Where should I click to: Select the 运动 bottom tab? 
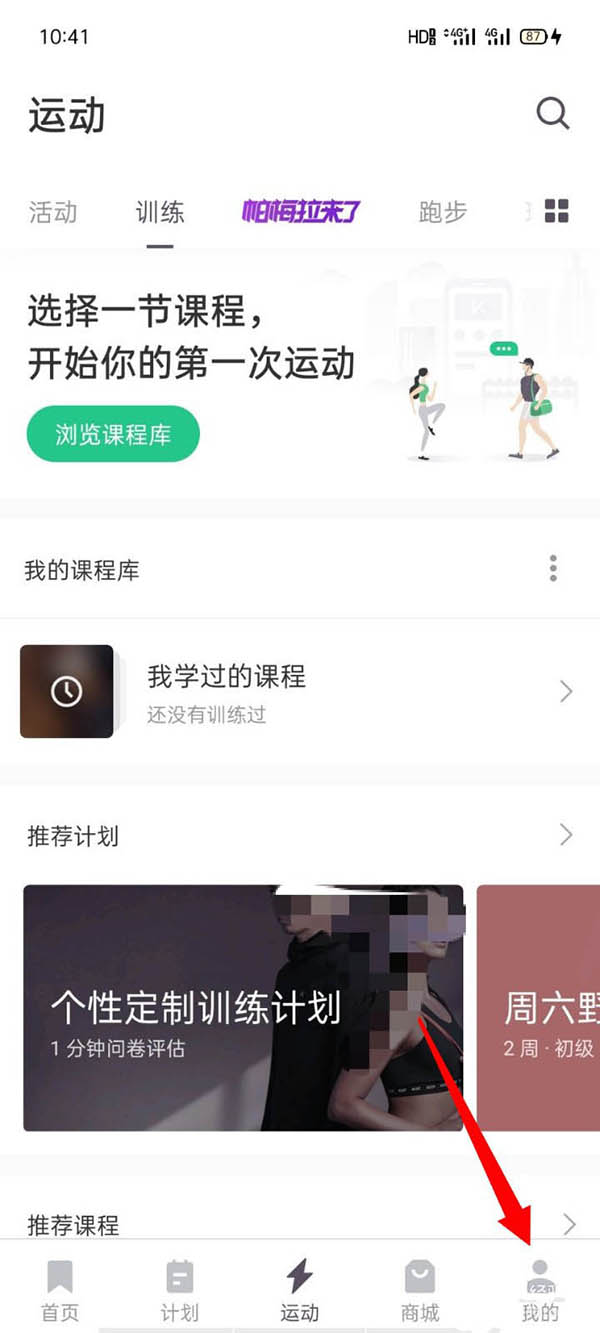pyautogui.click(x=299, y=1290)
